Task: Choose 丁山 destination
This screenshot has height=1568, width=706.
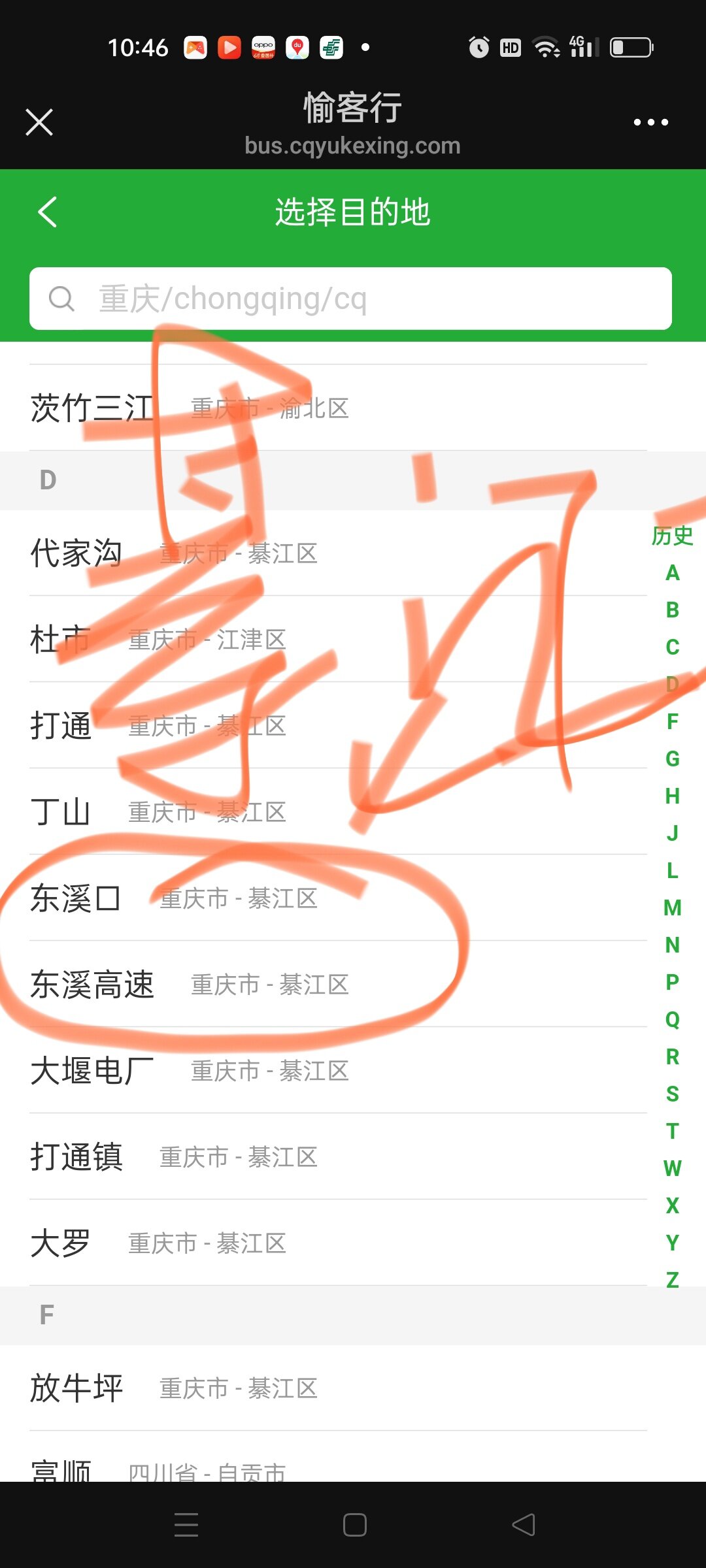Action: [60, 812]
